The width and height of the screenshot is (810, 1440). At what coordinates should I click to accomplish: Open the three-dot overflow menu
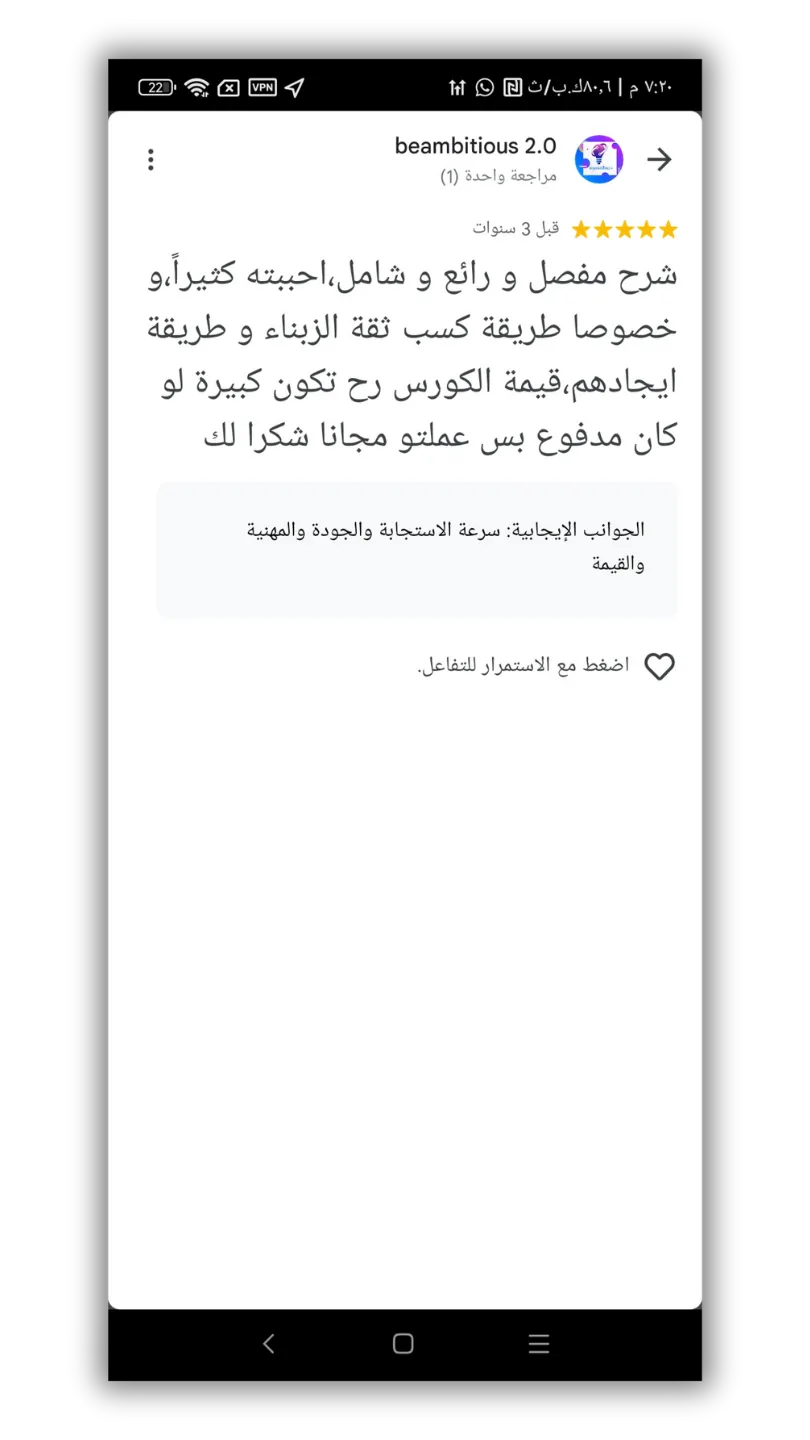point(151,160)
